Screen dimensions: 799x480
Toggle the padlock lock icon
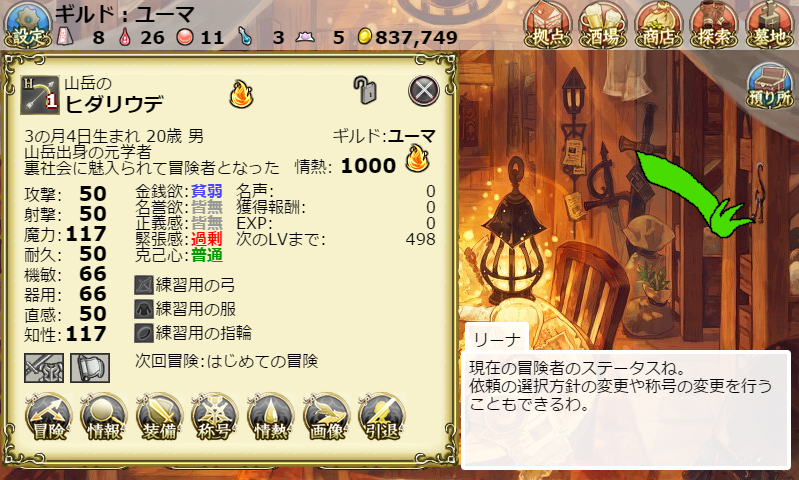pos(366,91)
